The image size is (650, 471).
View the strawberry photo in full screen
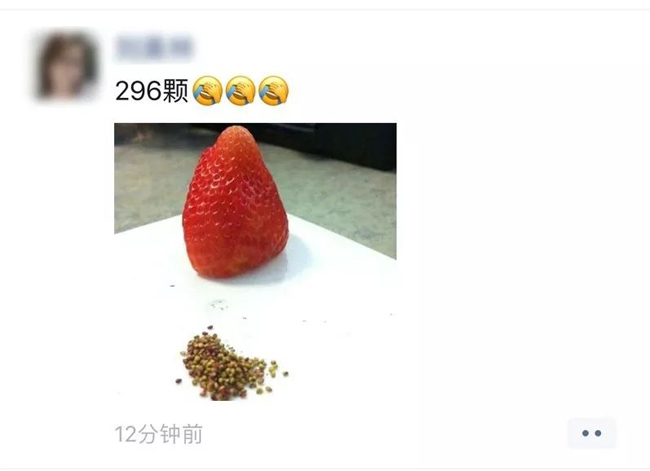255,261
